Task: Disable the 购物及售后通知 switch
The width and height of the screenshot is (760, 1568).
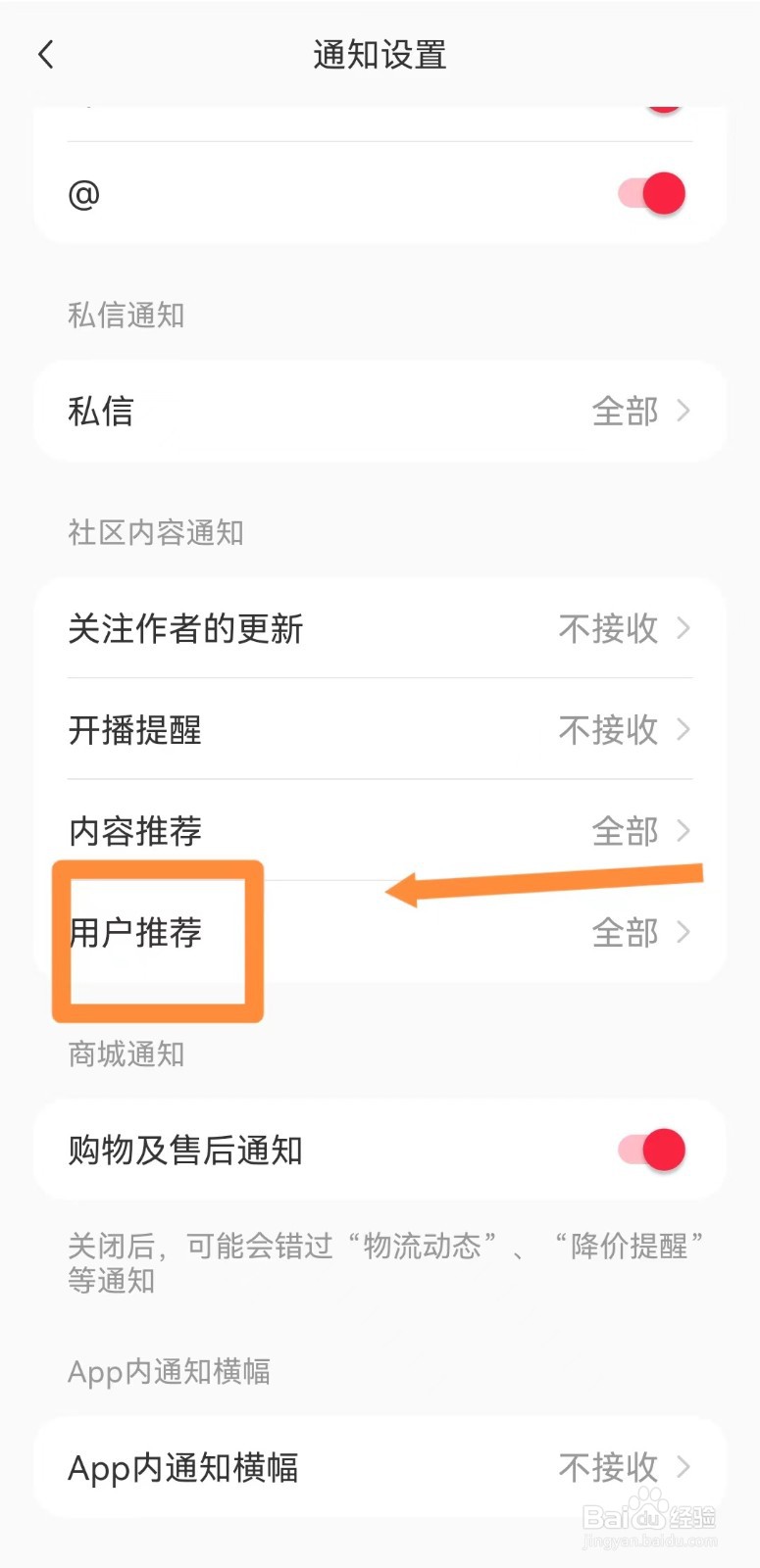Action: pyautogui.click(x=651, y=1151)
